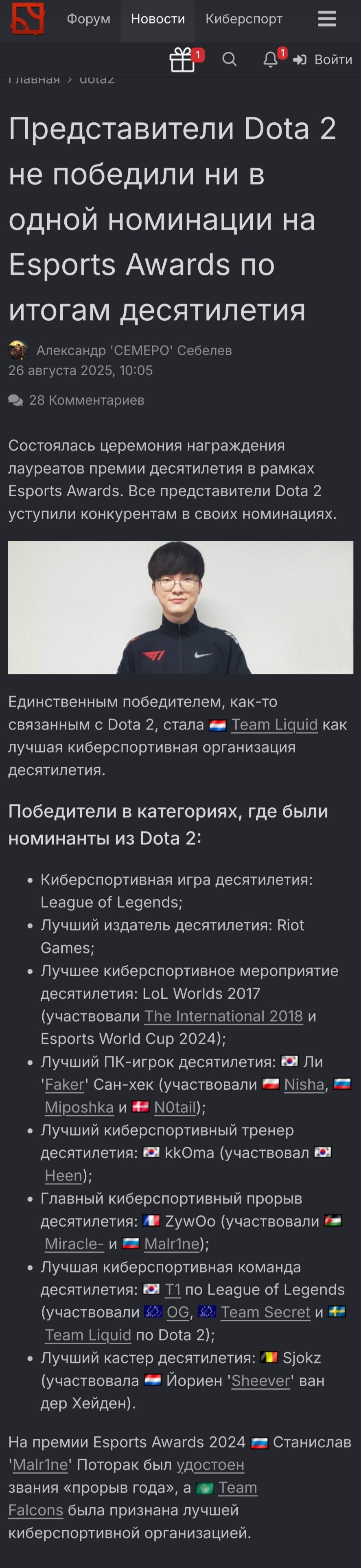
Task: Tap Войти to log in
Action: [x=323, y=59]
